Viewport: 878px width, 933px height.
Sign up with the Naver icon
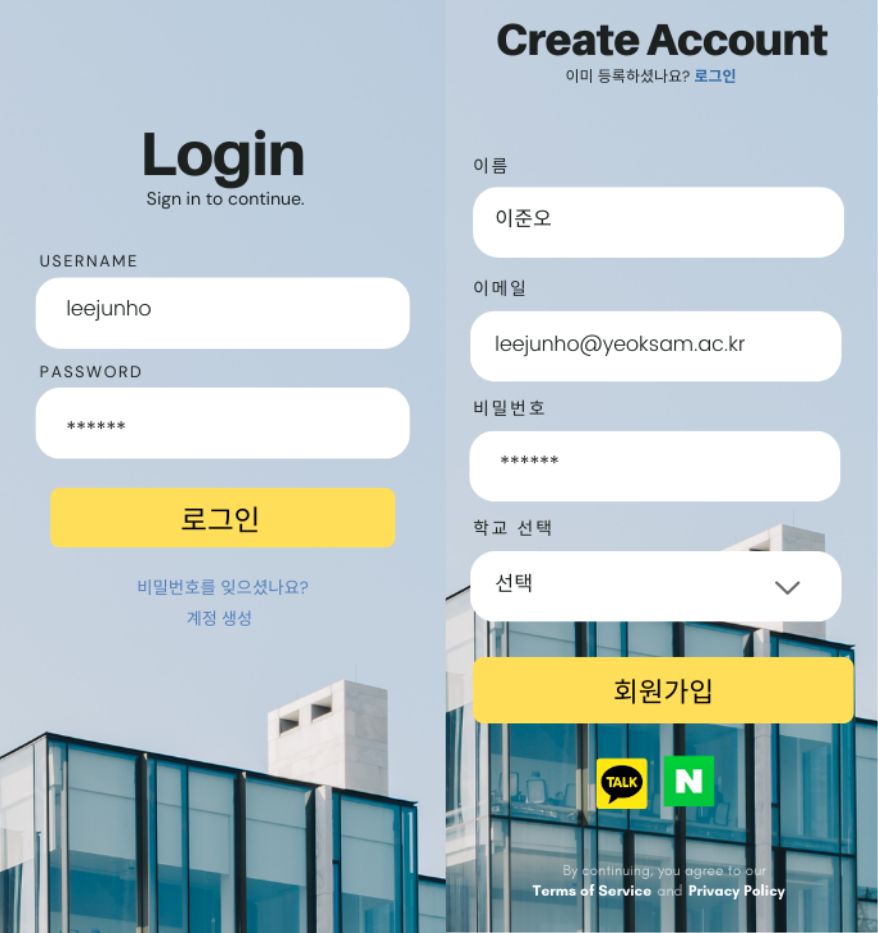[x=688, y=782]
